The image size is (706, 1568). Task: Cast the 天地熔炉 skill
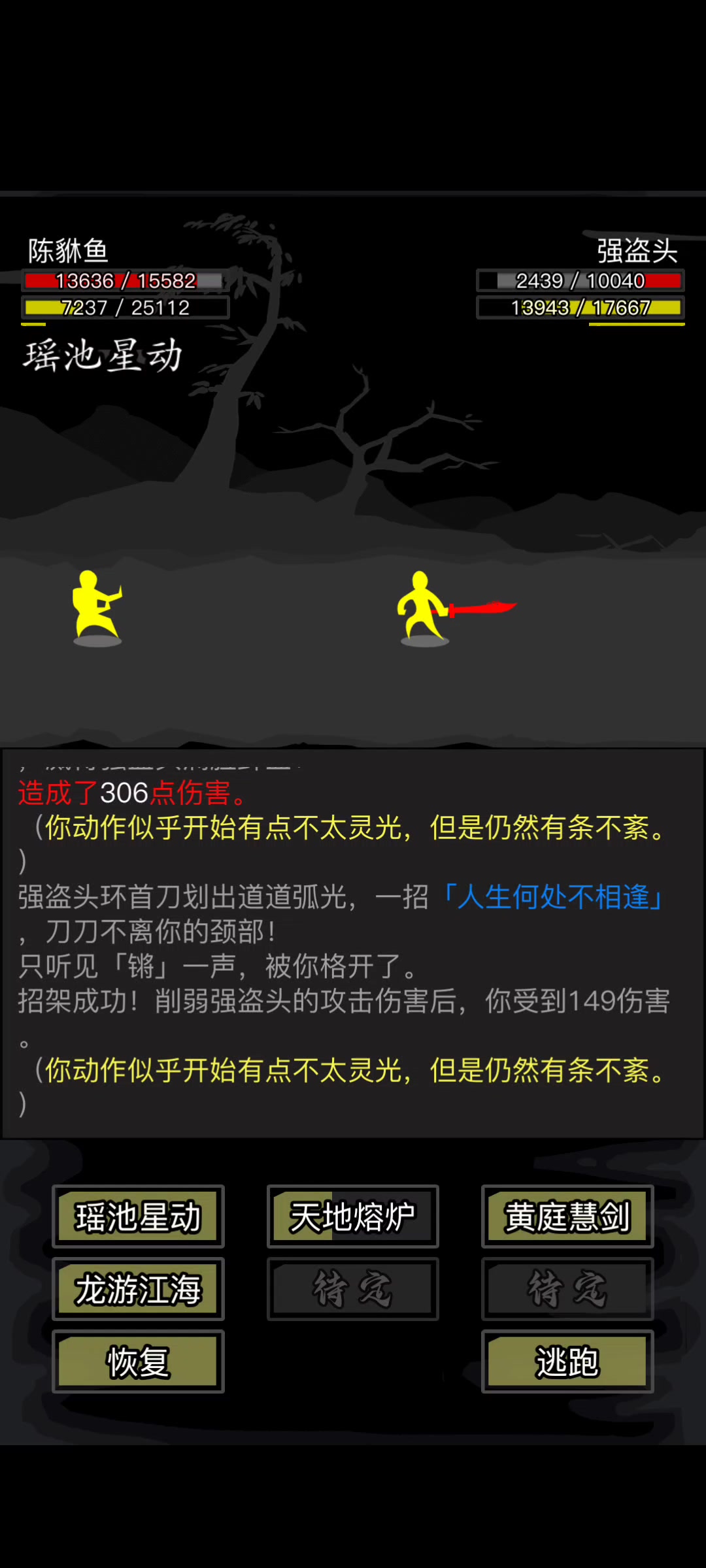pyautogui.click(x=353, y=1217)
